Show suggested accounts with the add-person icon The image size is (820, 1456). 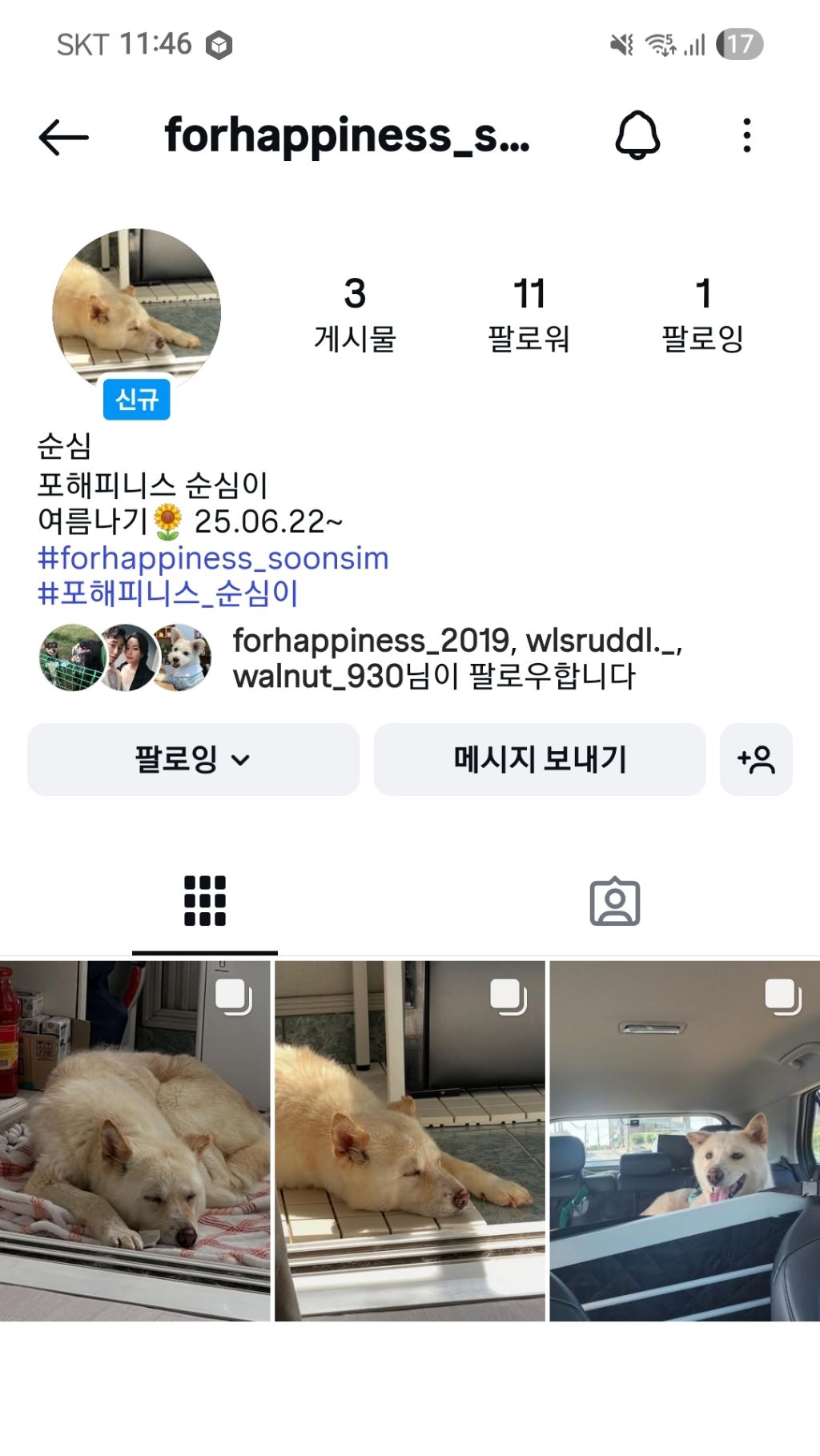(x=756, y=759)
